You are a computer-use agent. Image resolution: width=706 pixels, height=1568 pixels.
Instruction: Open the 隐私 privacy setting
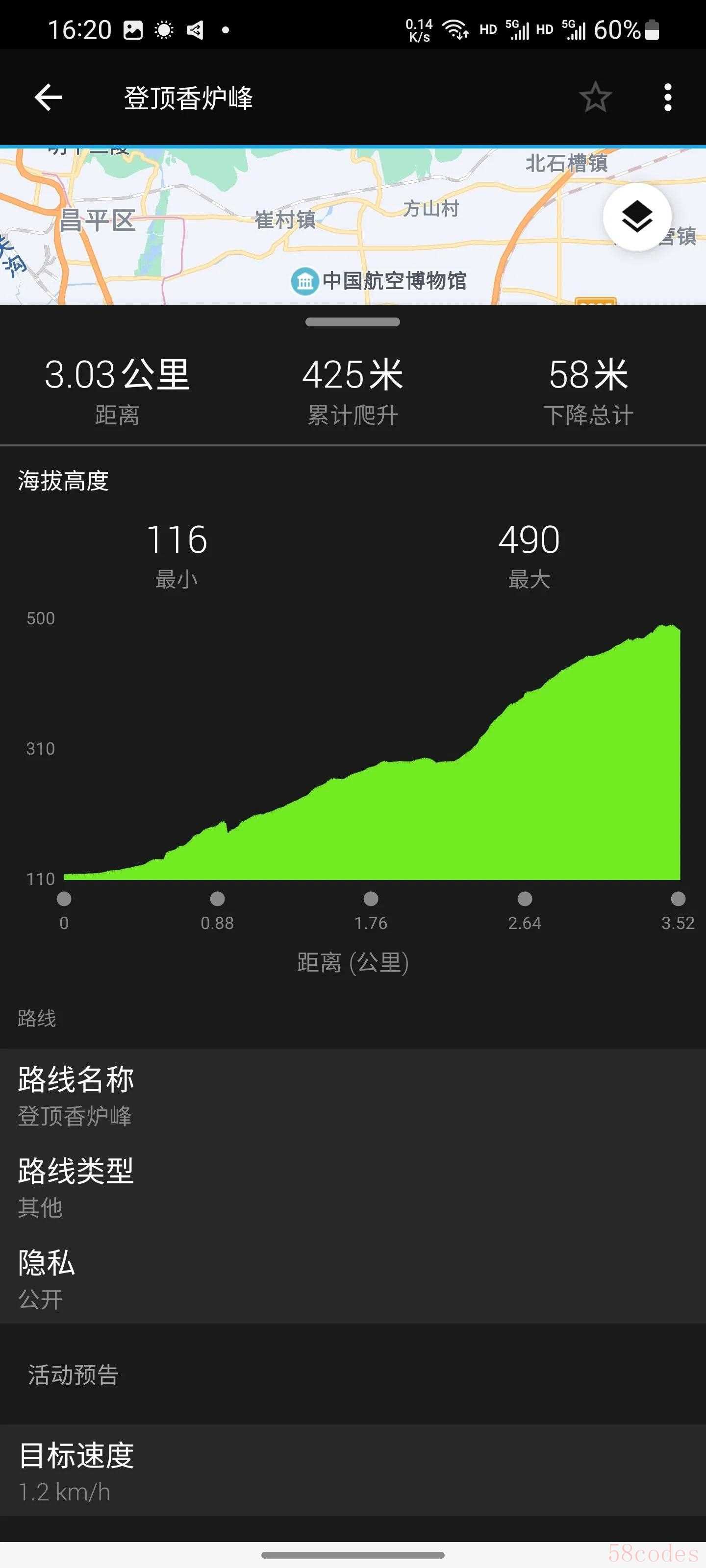coord(353,1278)
